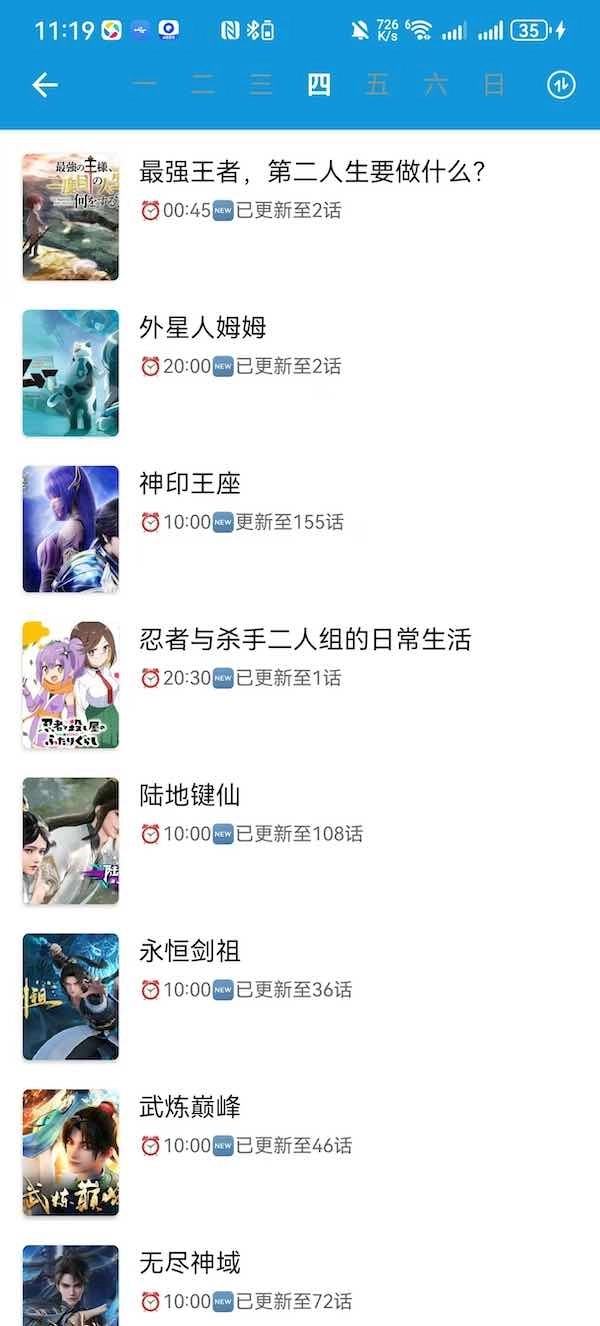Go back using the arrow icon
This screenshot has height=1326, width=600.
(x=45, y=85)
